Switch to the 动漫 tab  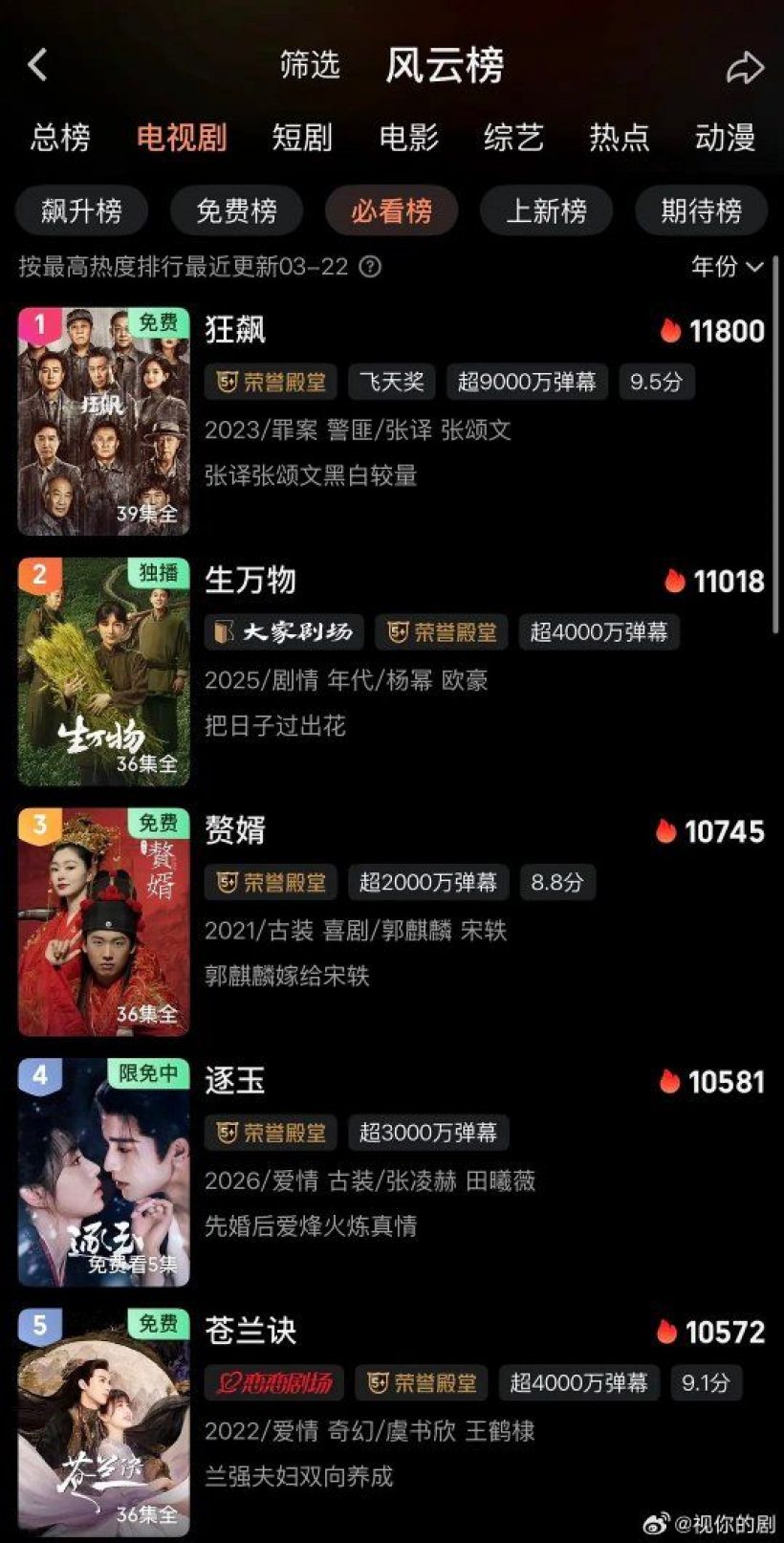(x=725, y=138)
